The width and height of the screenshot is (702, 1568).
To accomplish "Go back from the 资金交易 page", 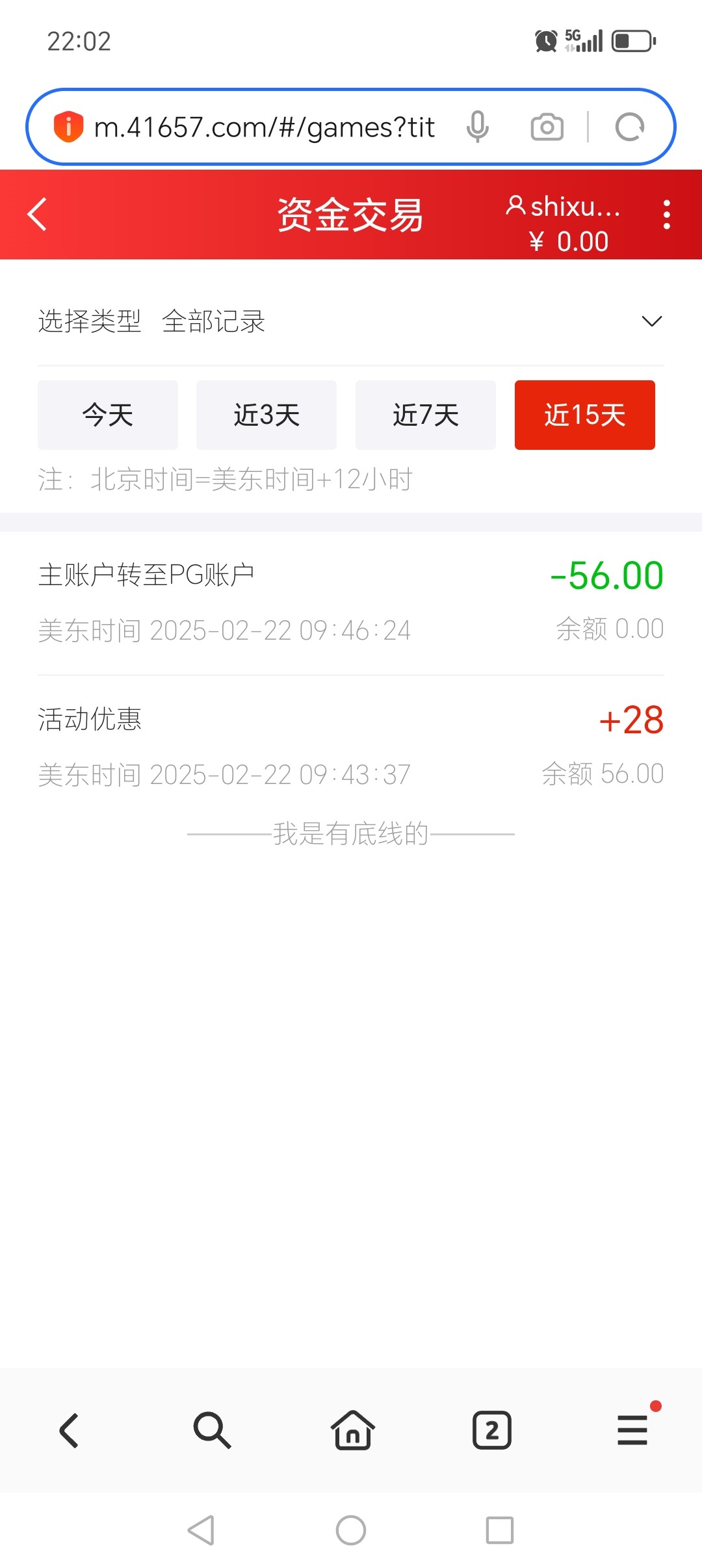I will point(38,215).
